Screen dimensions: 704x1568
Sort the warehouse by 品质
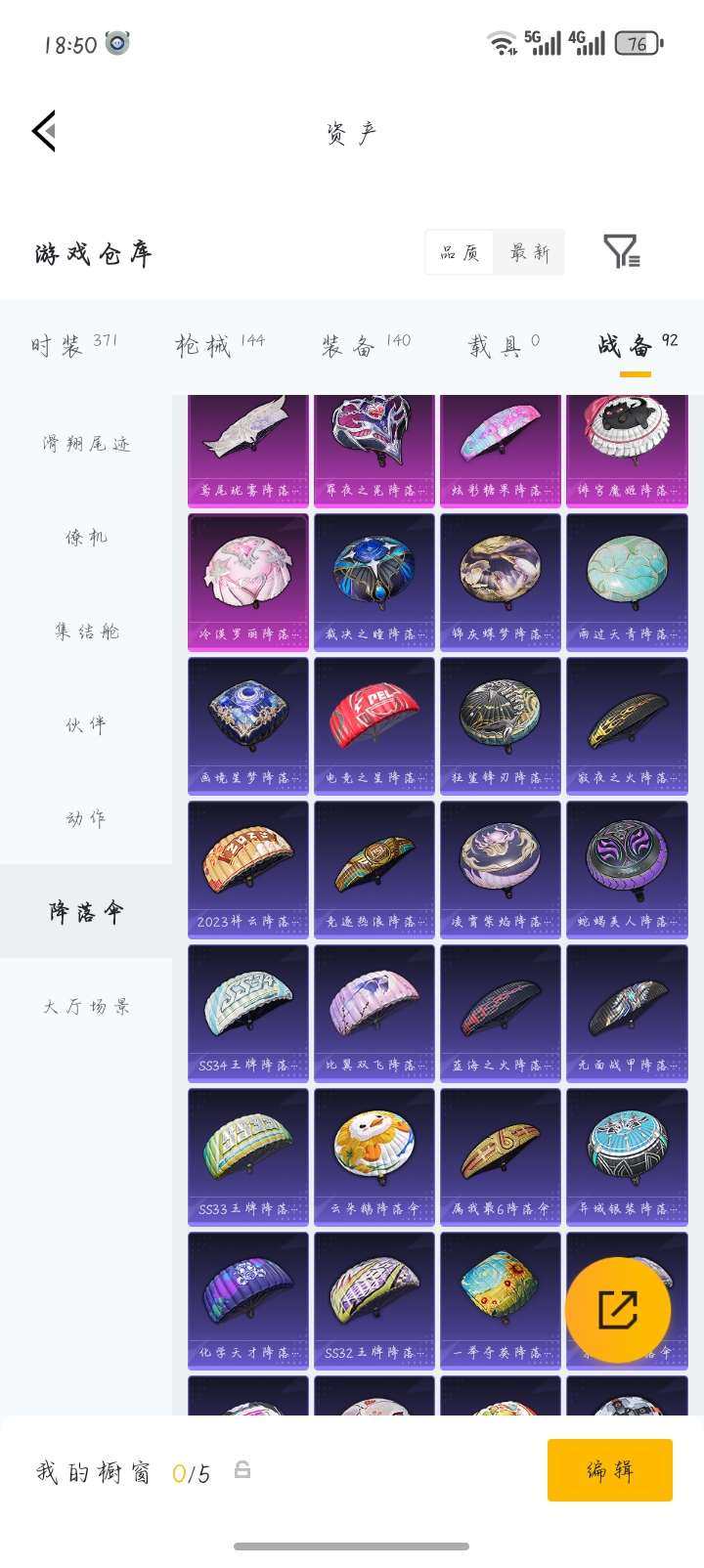[460, 253]
